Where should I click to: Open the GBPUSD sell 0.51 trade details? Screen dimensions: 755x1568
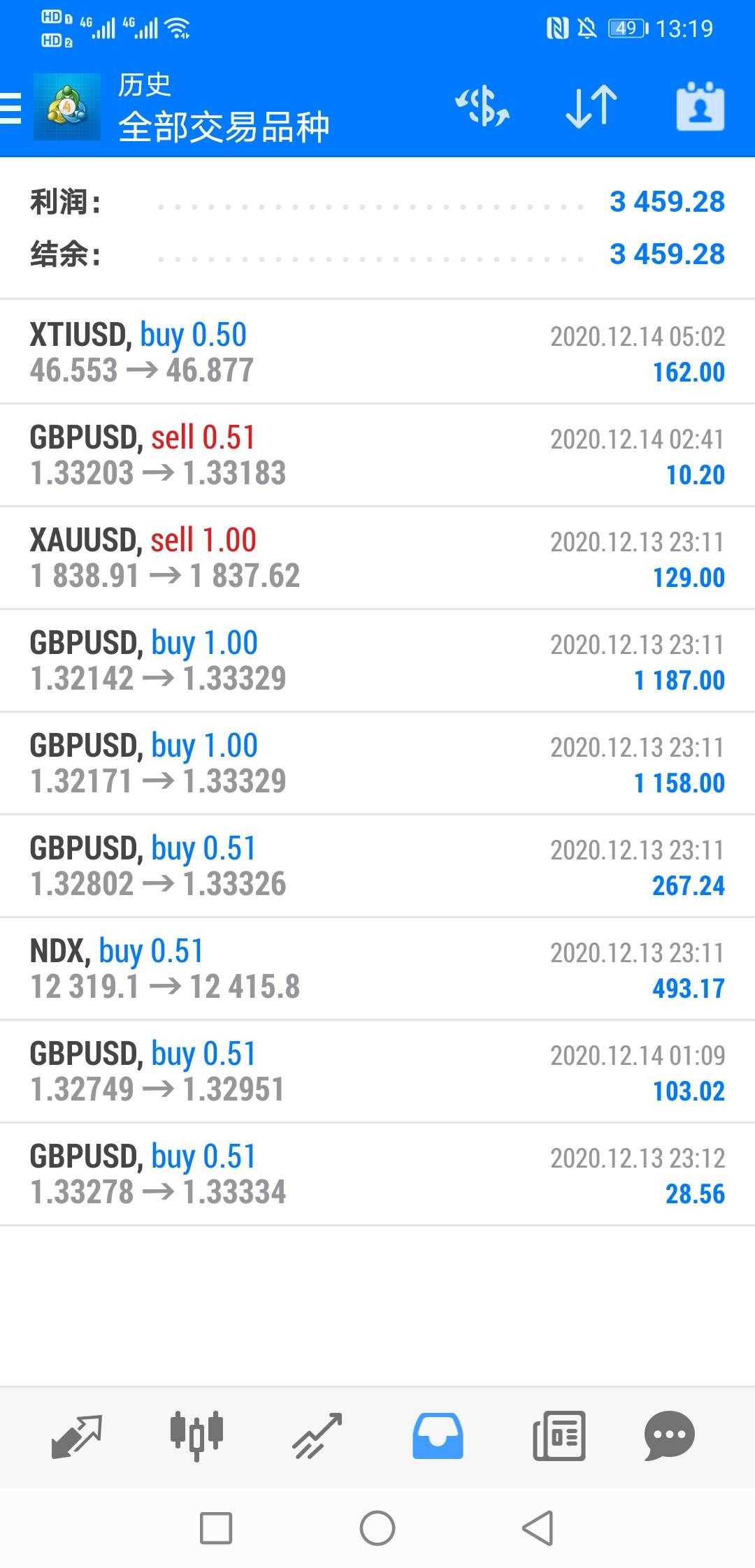click(377, 455)
